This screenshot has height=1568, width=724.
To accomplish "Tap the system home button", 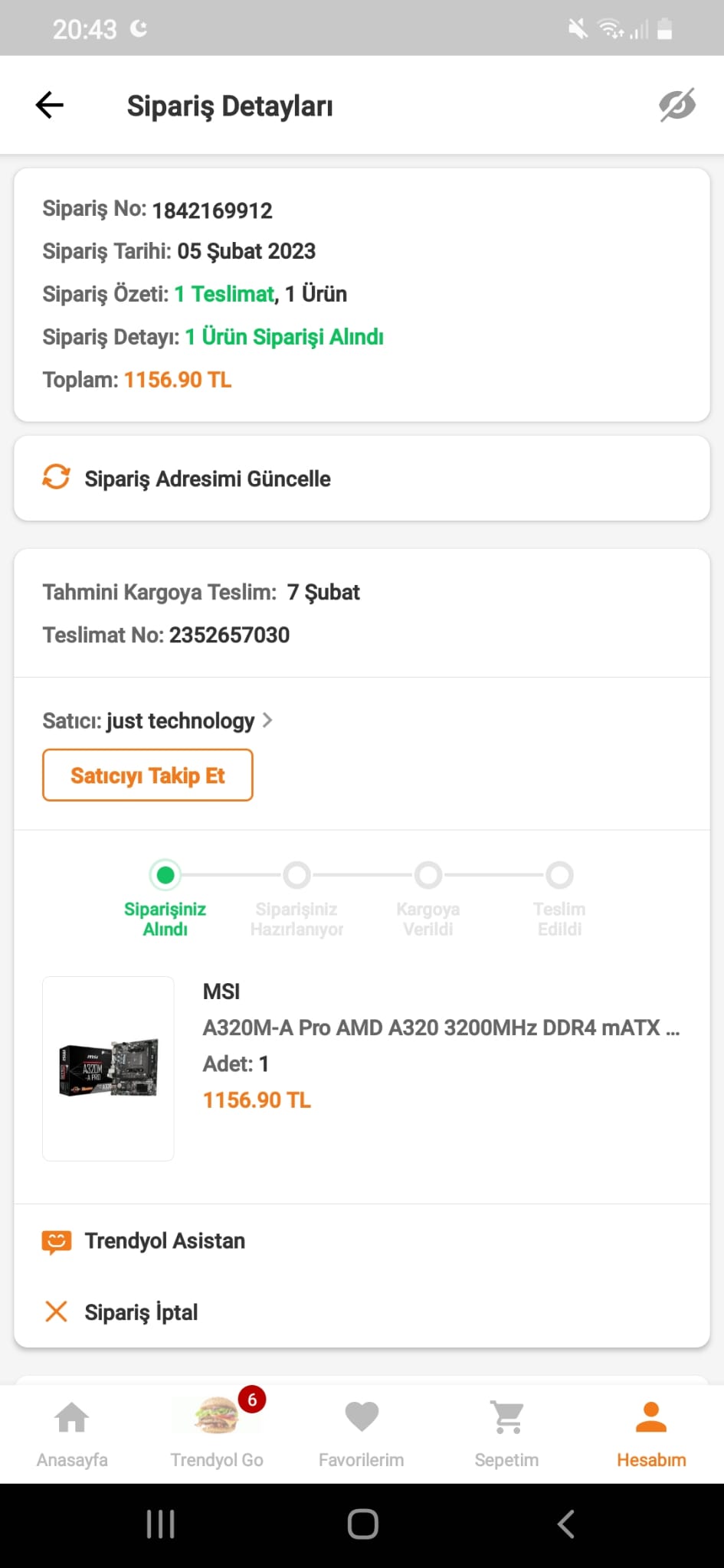I will [362, 1524].
